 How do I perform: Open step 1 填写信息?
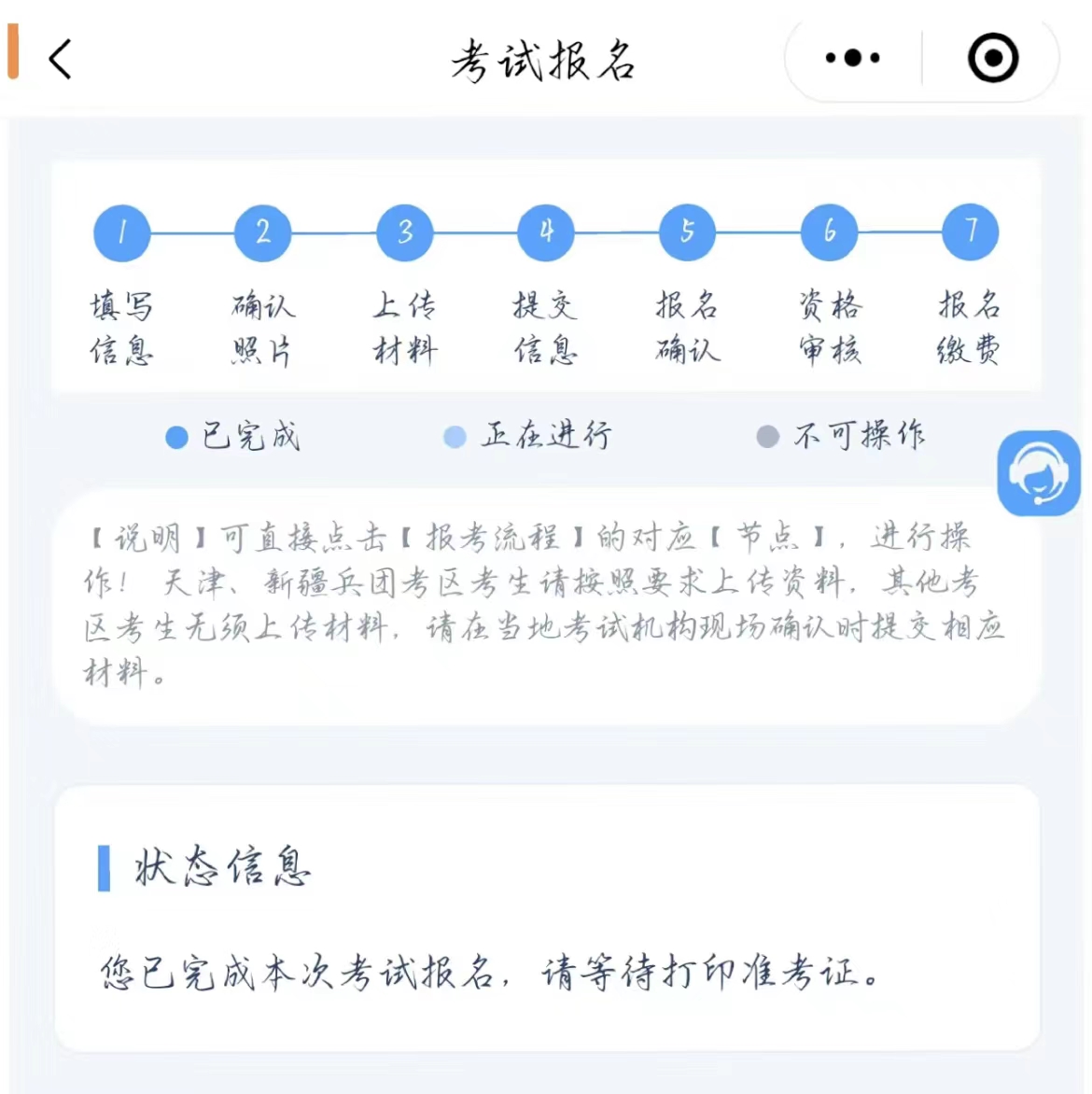(121, 232)
